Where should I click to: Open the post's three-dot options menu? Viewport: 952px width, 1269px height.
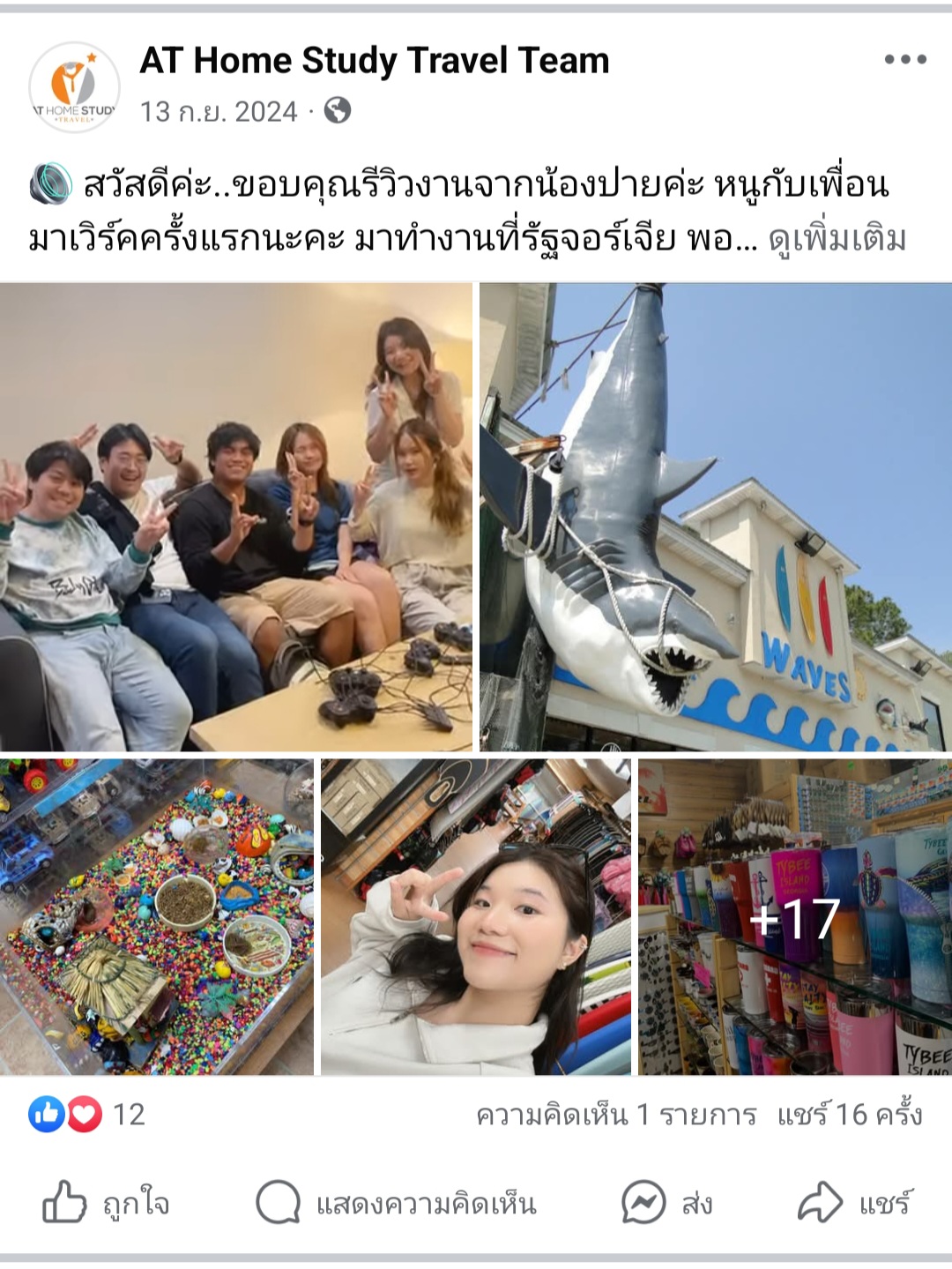904,60
